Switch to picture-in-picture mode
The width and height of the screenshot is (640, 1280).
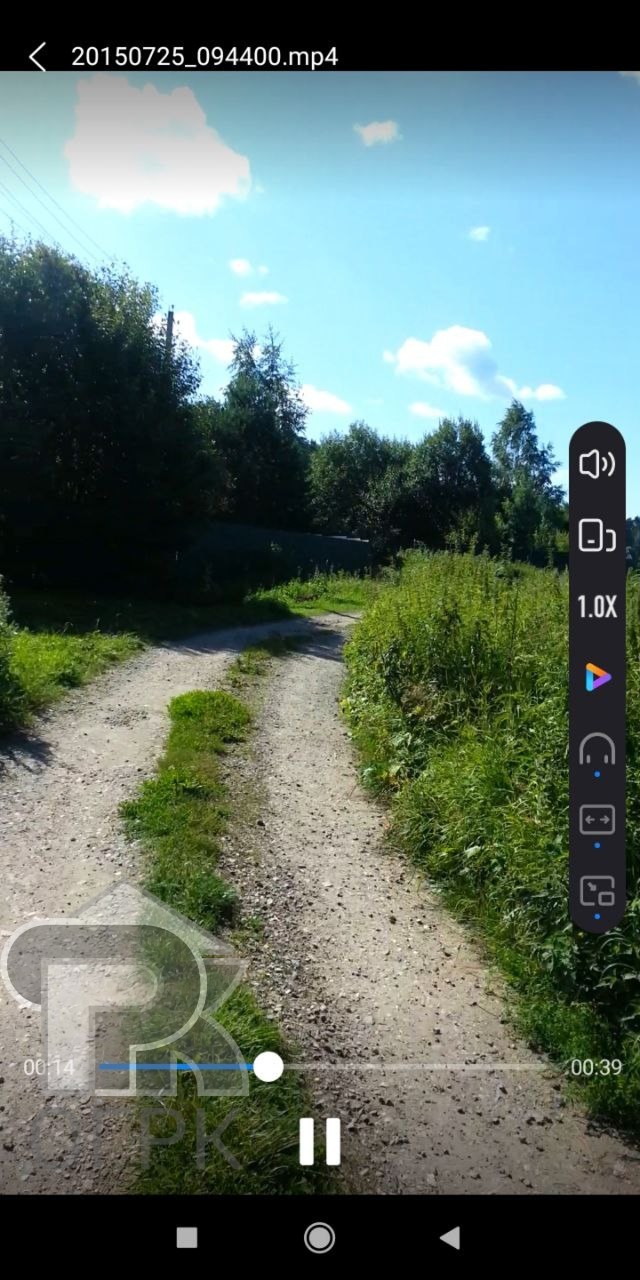coord(597,891)
